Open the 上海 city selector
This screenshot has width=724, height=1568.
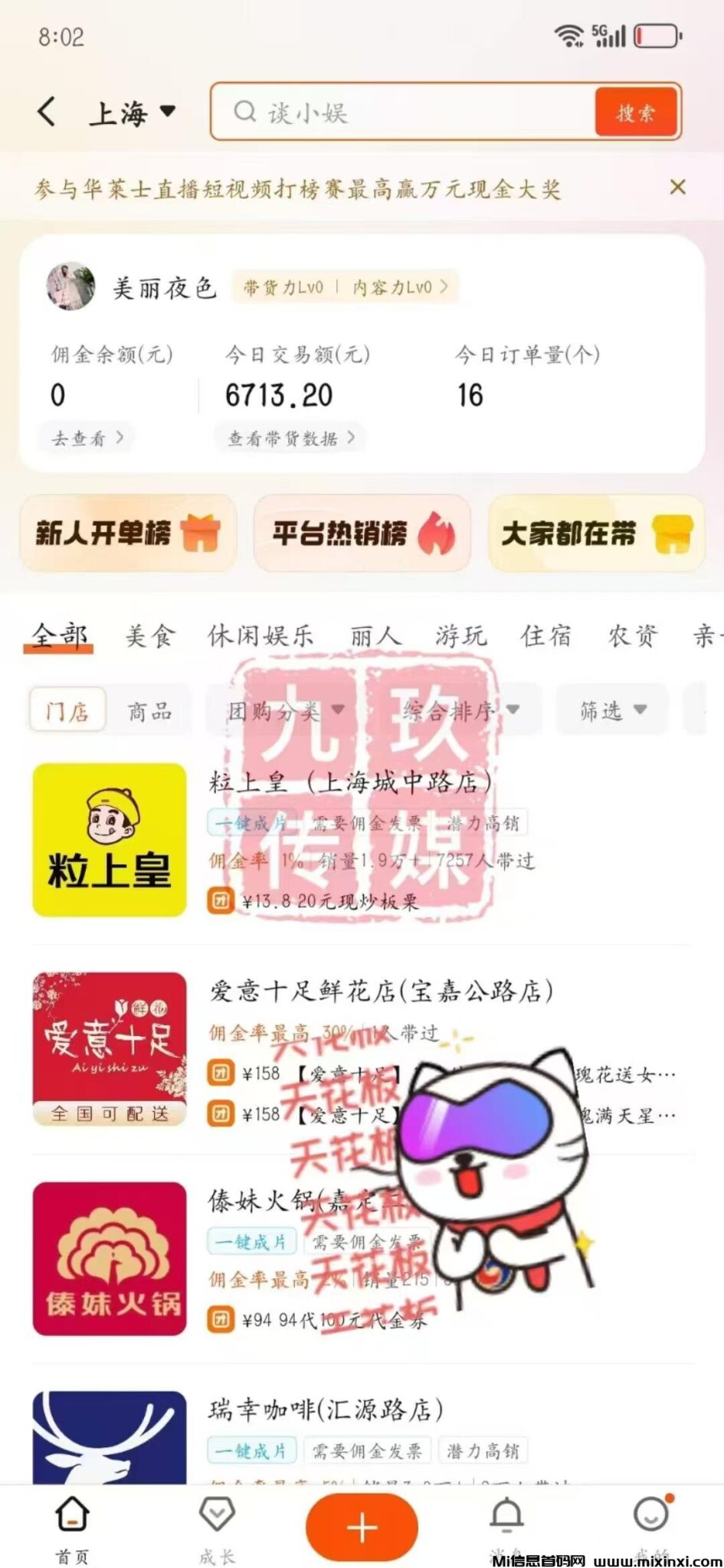point(132,113)
